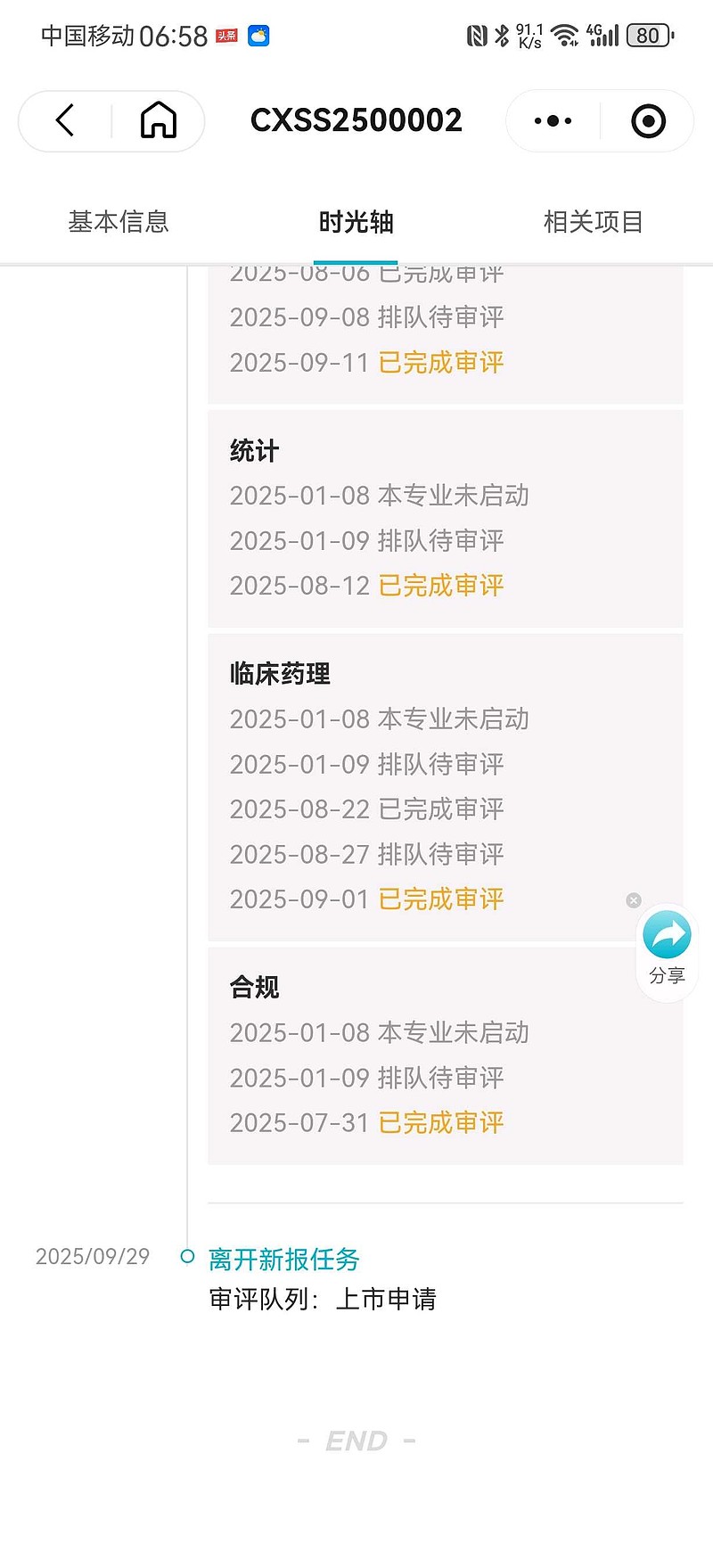Close the mini program via target icon
Image resolution: width=713 pixels, height=1568 pixels.
tap(648, 120)
